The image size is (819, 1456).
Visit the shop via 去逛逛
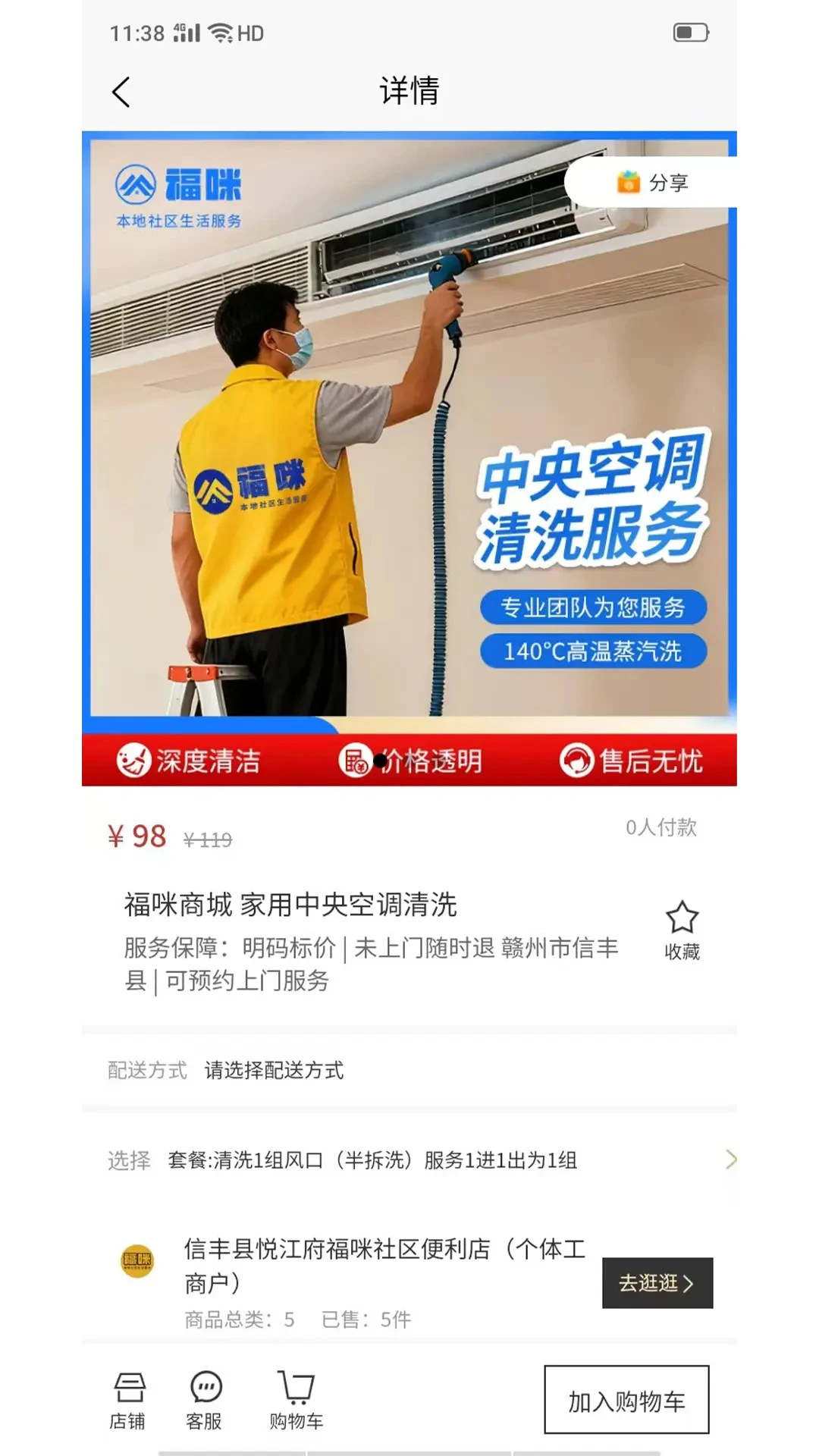click(657, 1282)
